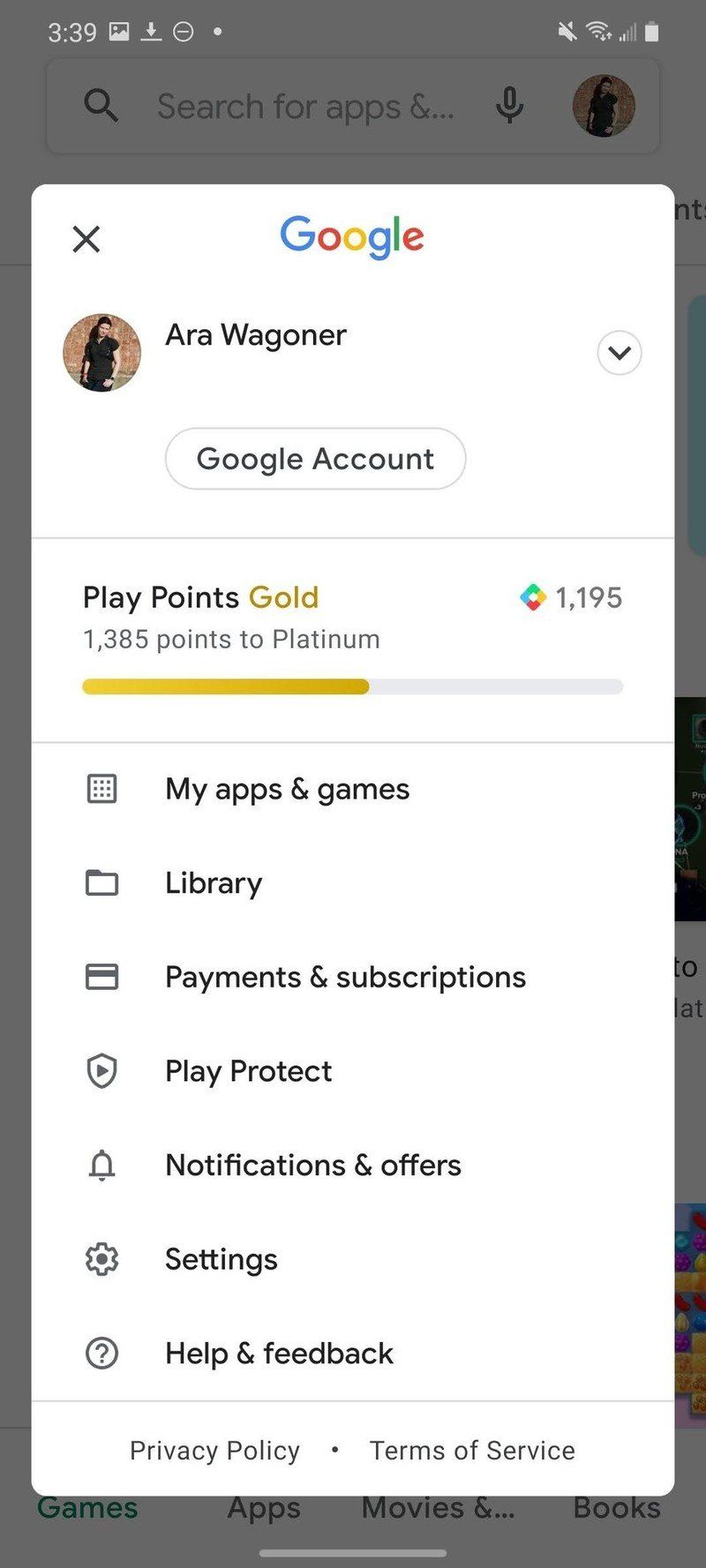Open My apps & games
Viewport: 706px width, 1568px height.
[x=287, y=789]
